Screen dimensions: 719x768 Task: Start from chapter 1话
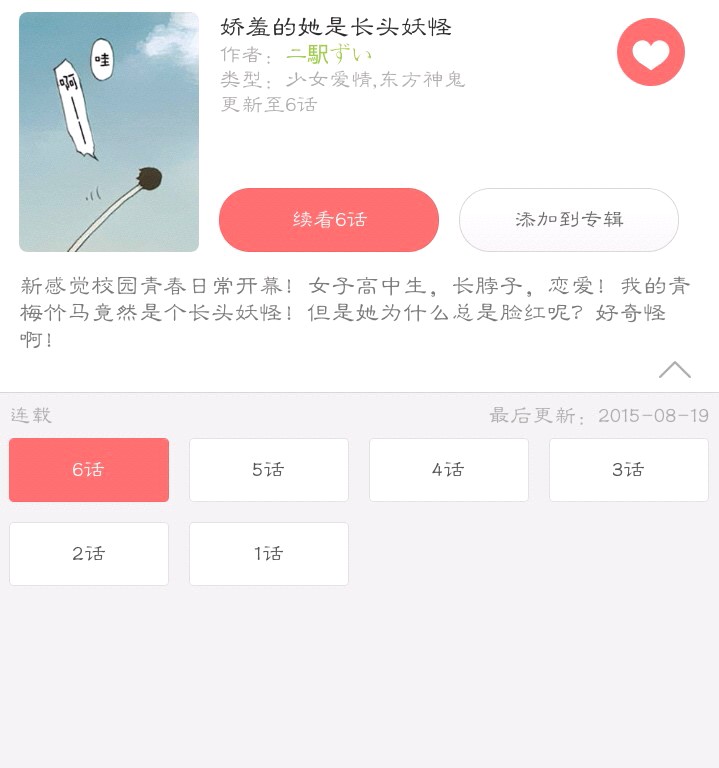(x=269, y=554)
